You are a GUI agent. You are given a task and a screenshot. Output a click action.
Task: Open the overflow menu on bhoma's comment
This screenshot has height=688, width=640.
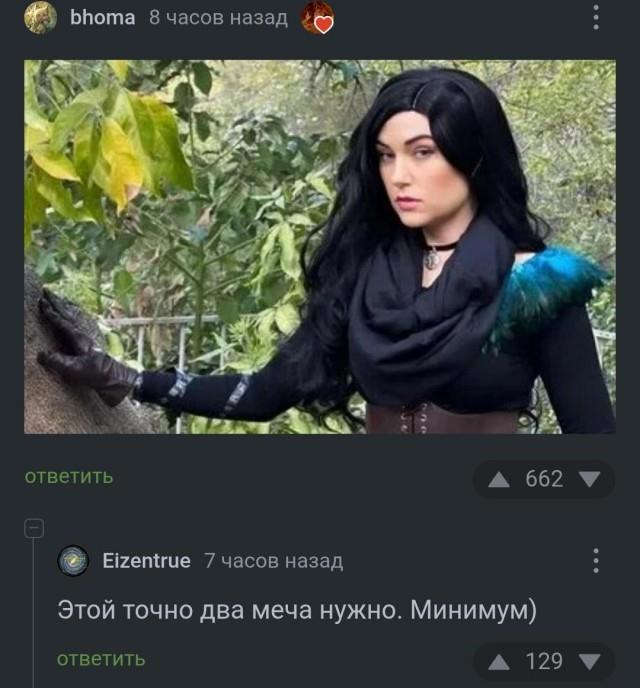tap(596, 17)
